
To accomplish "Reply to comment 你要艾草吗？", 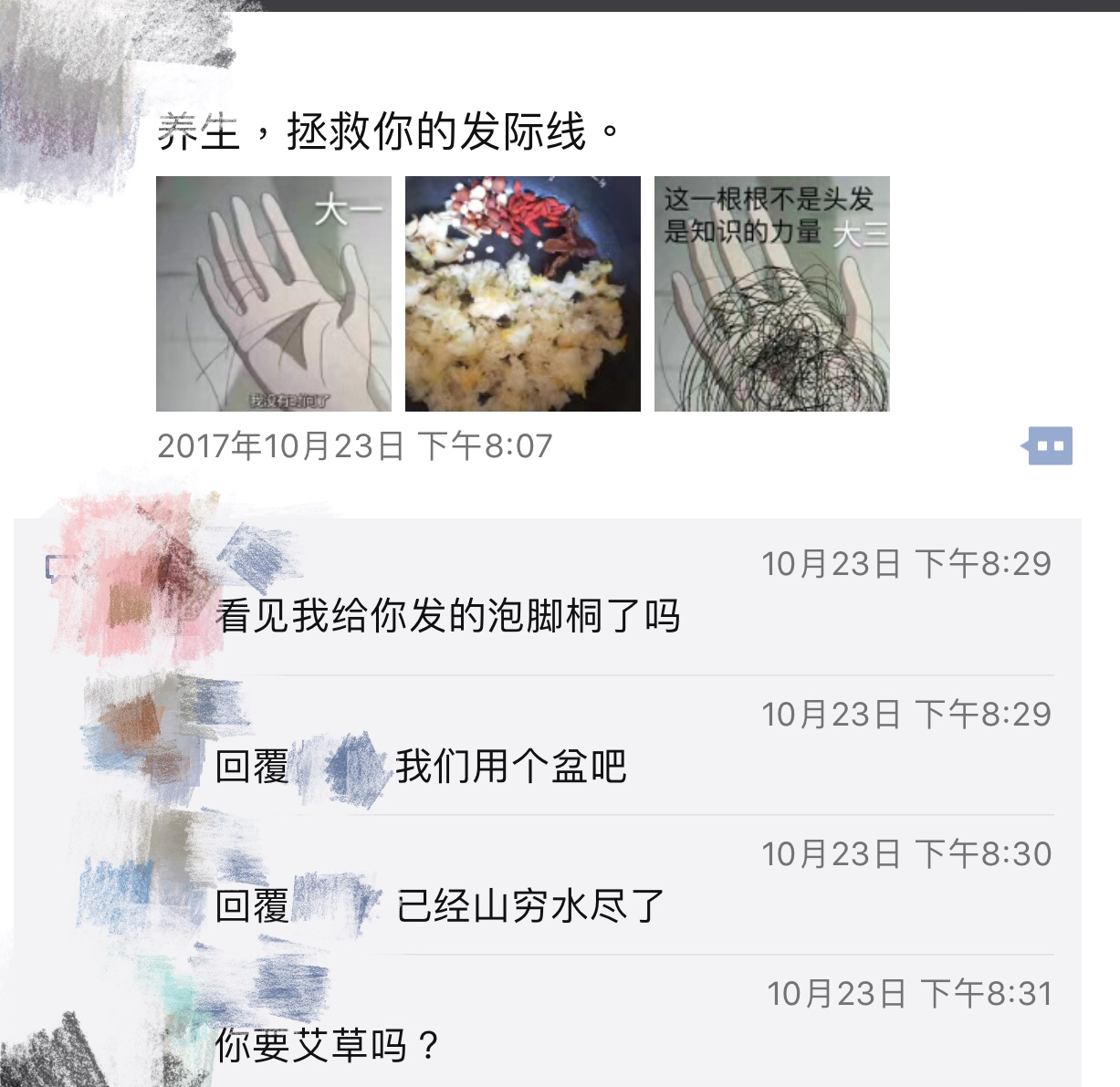I will (x=329, y=1046).
